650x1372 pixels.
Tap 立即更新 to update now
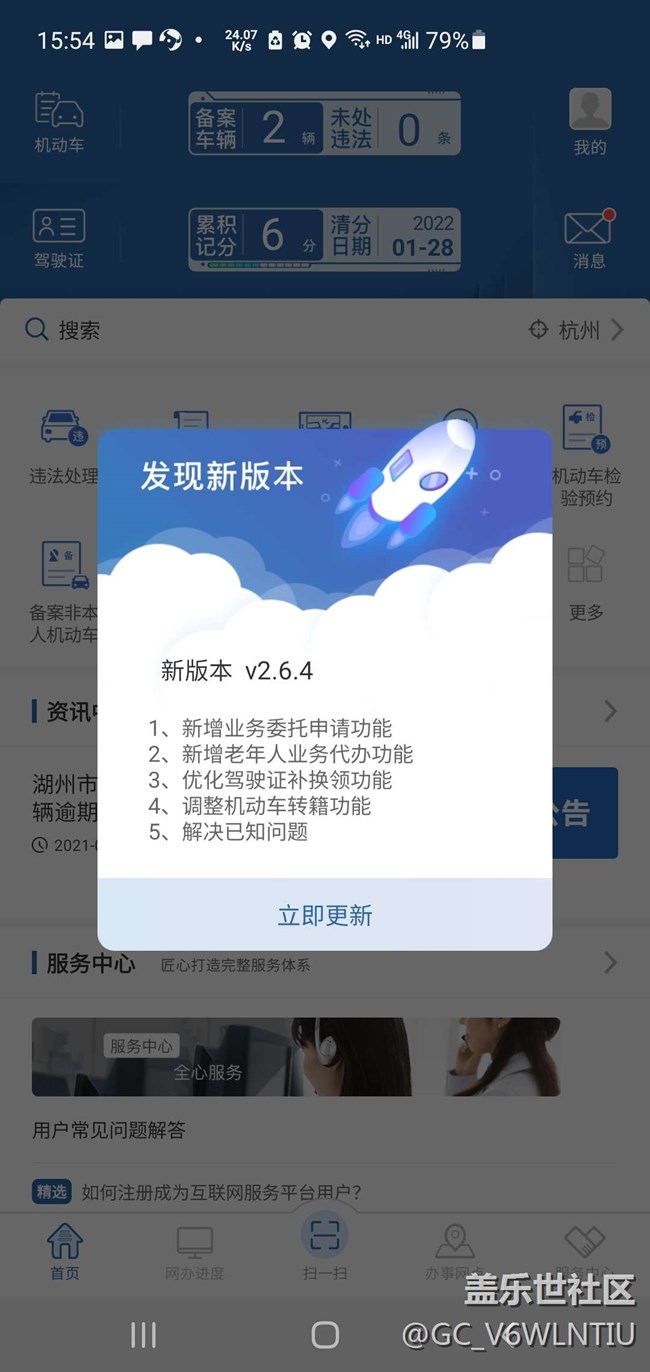[325, 915]
